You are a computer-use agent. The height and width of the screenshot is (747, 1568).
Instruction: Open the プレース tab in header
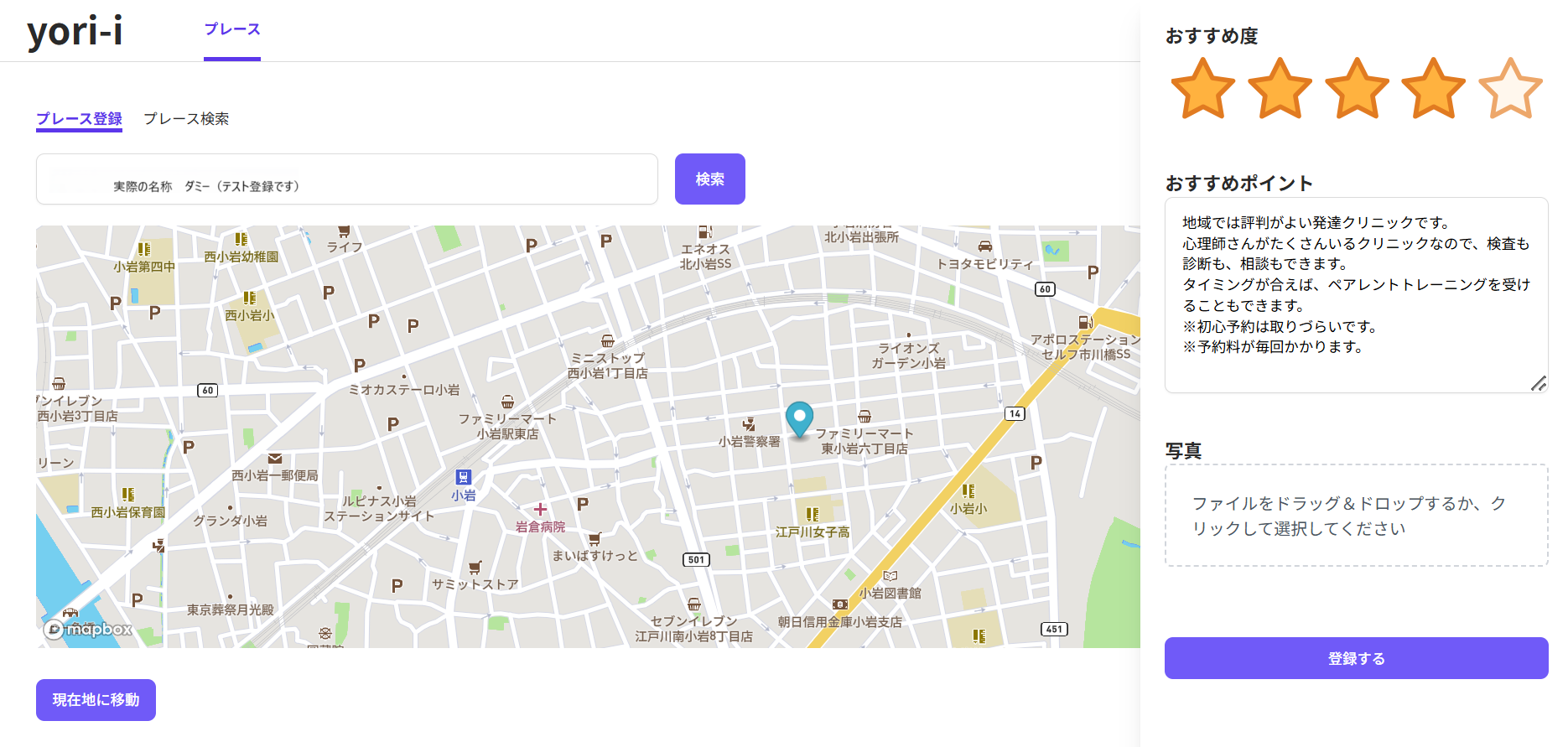(232, 29)
